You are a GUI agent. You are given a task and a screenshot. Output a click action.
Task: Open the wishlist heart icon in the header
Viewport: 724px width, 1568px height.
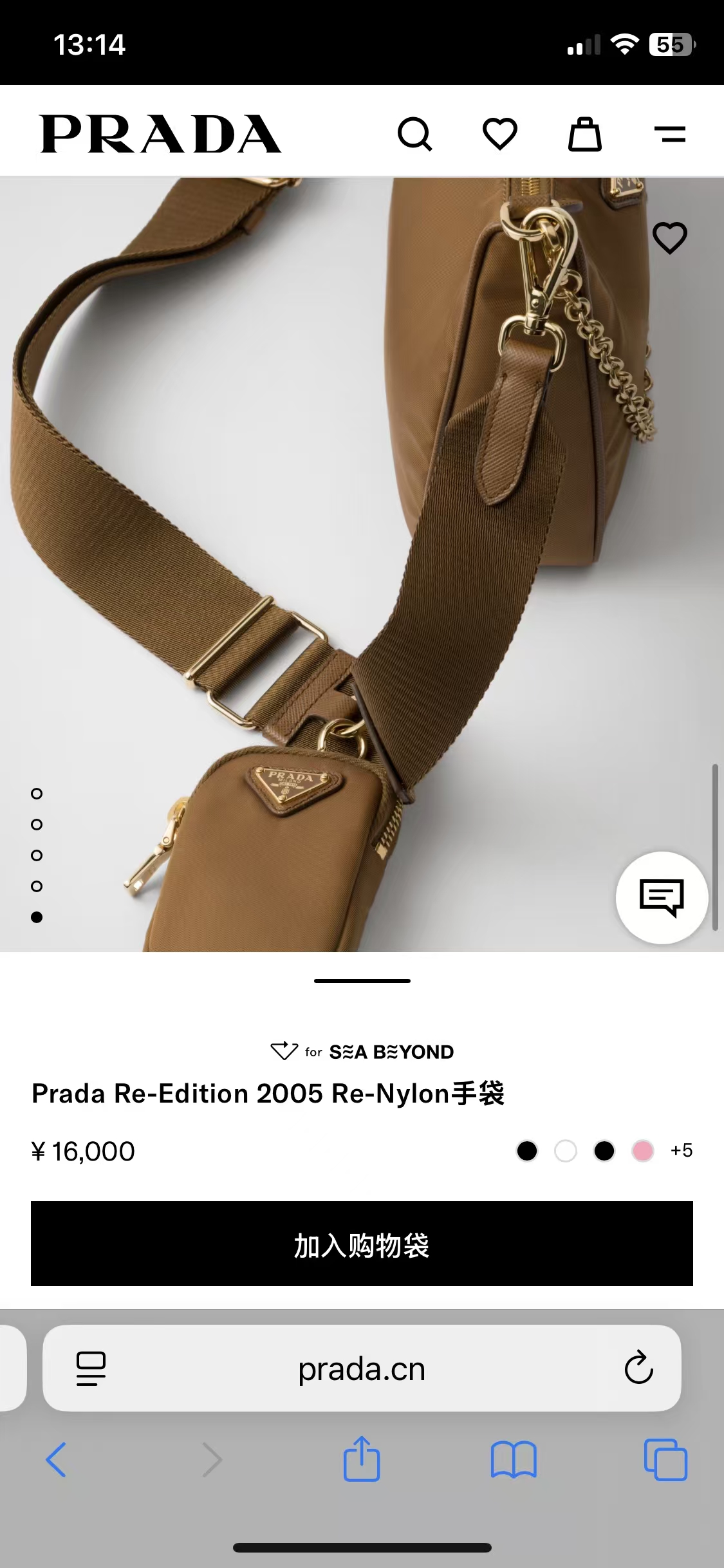(500, 133)
